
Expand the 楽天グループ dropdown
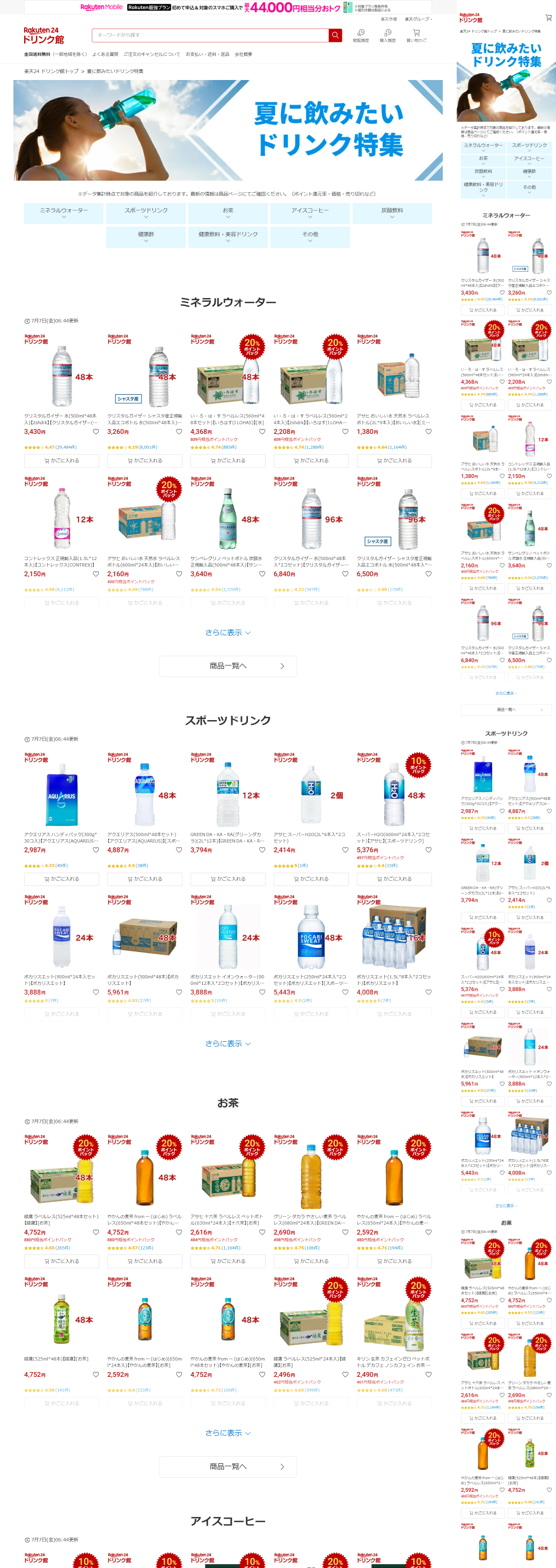(418, 19)
